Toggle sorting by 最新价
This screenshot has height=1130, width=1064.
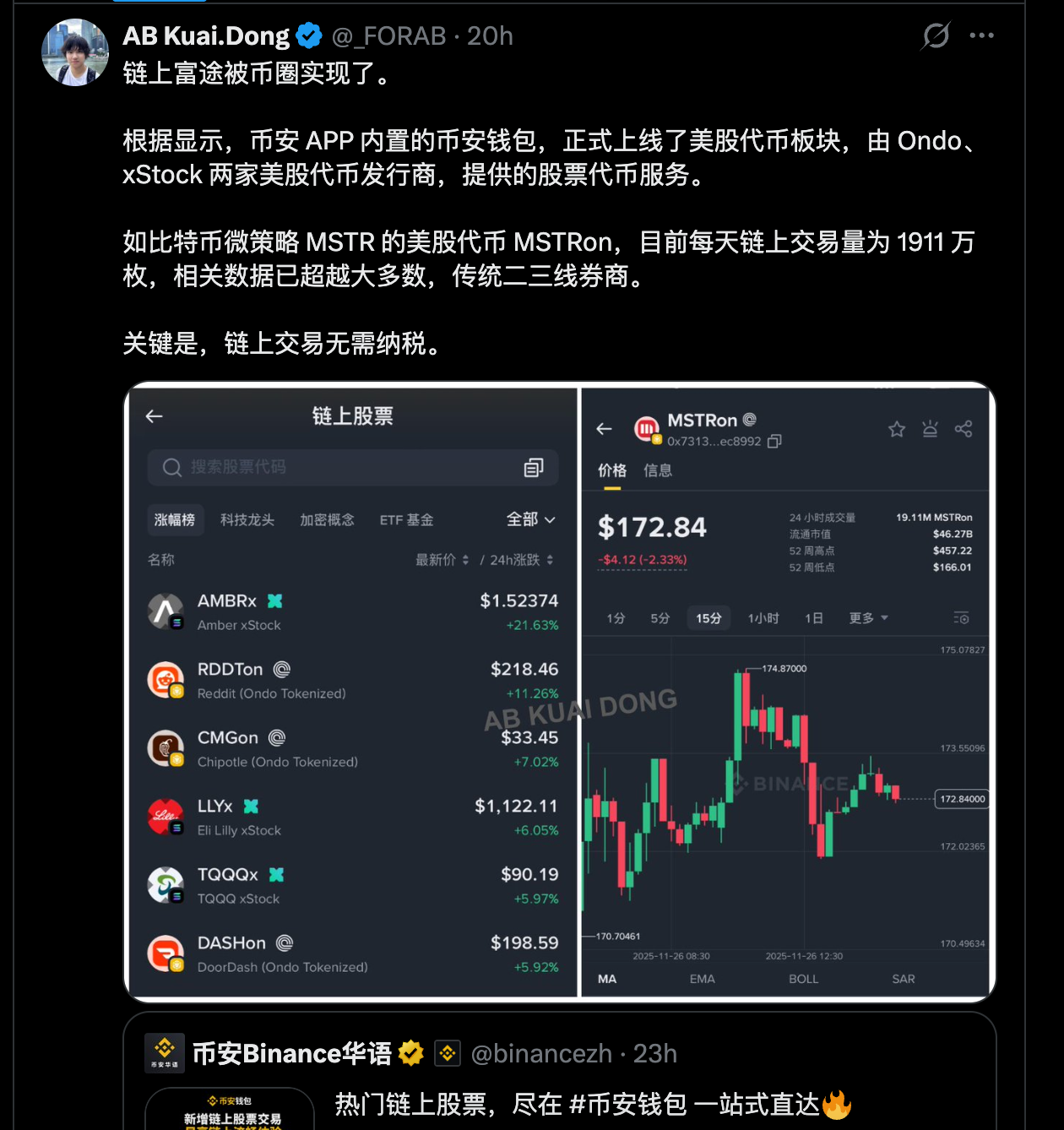(440, 559)
